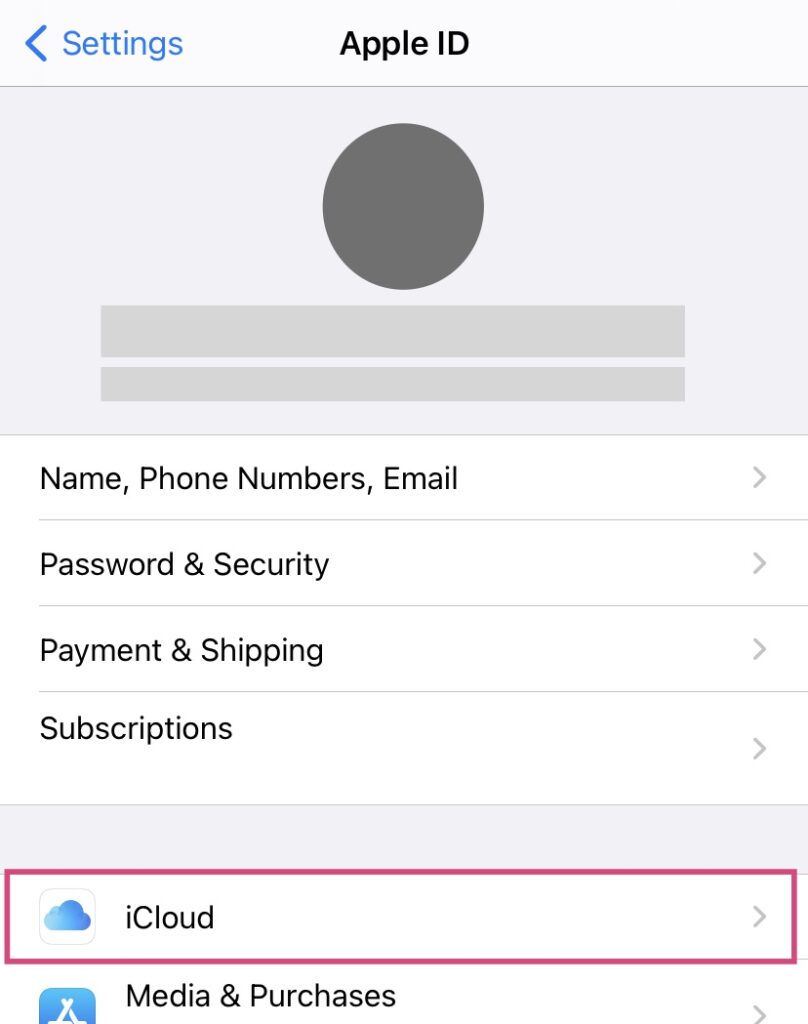Viewport: 808px width, 1024px height.
Task: Go back to Settings
Action: coord(105,44)
